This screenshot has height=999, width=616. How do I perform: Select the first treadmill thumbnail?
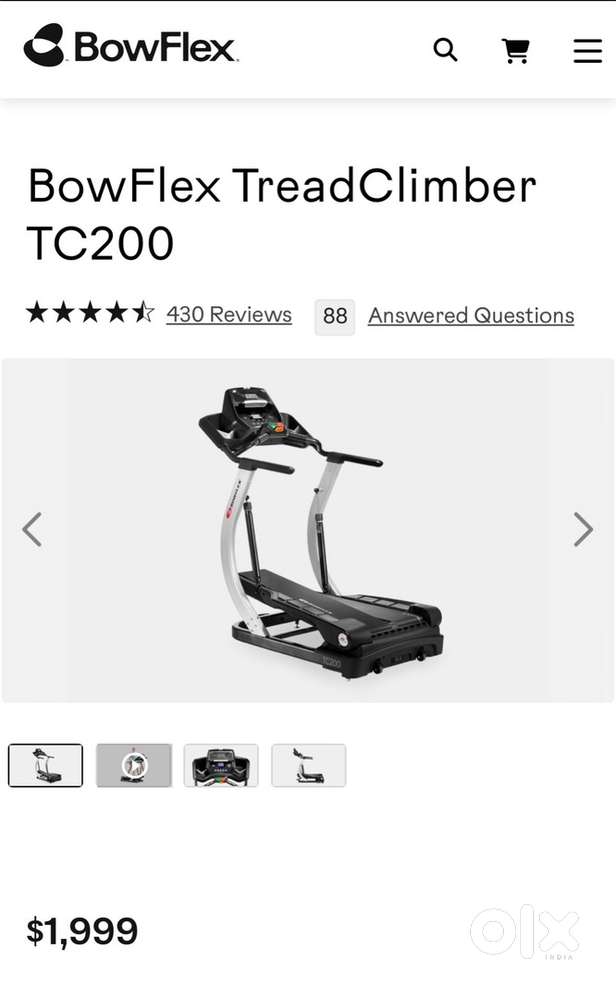point(46,765)
